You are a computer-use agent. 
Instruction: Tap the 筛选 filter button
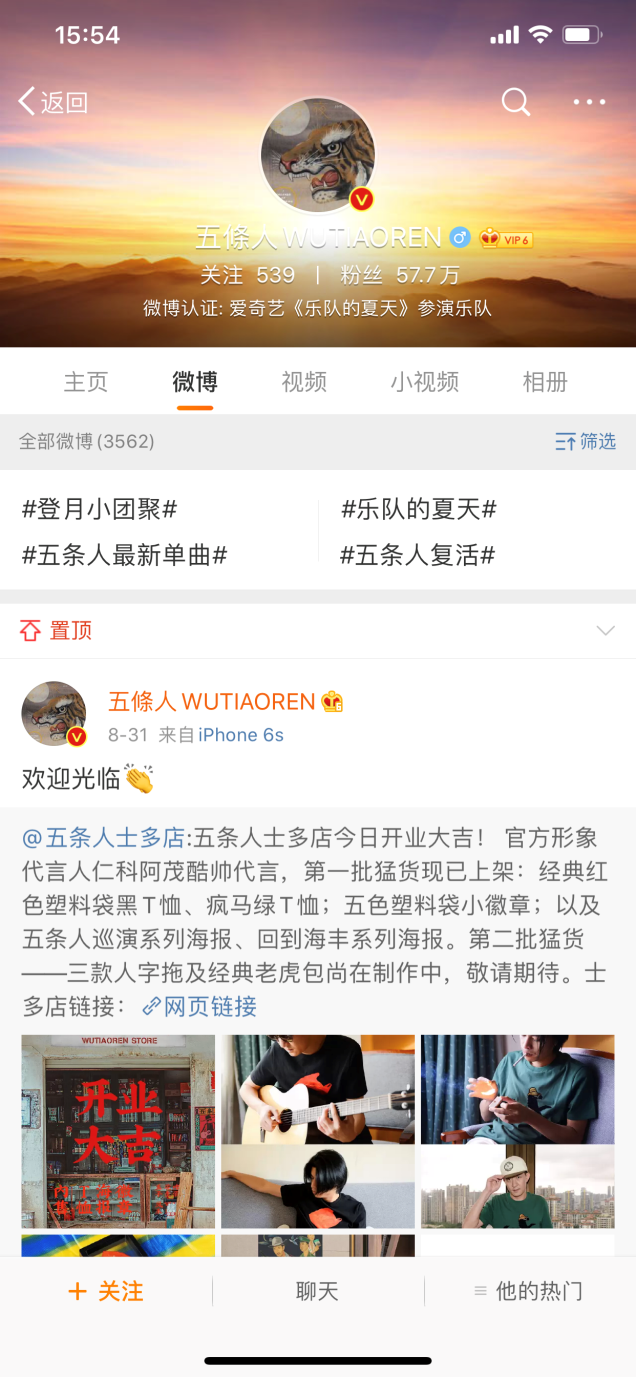coord(586,441)
